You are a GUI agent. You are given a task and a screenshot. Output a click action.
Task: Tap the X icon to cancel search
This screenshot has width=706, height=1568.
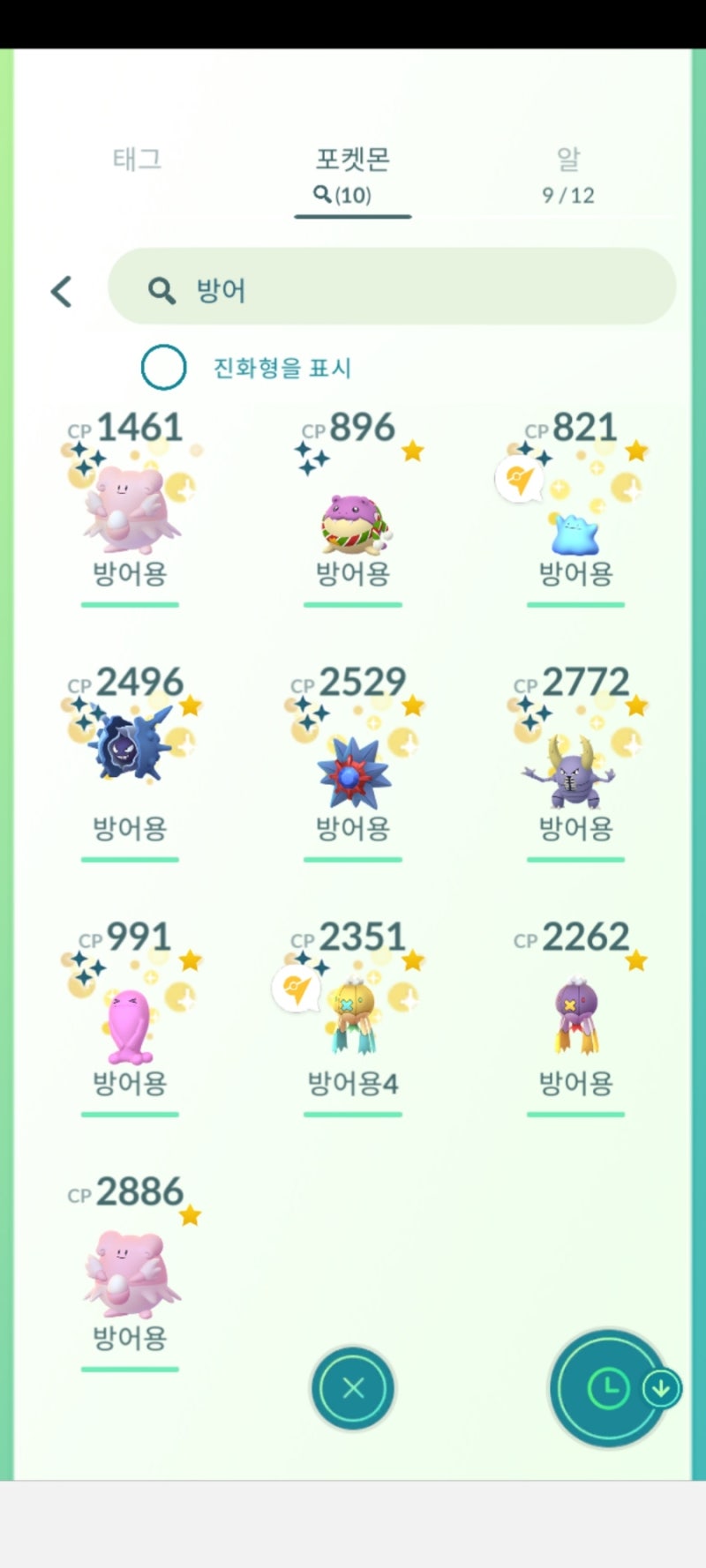point(352,1387)
